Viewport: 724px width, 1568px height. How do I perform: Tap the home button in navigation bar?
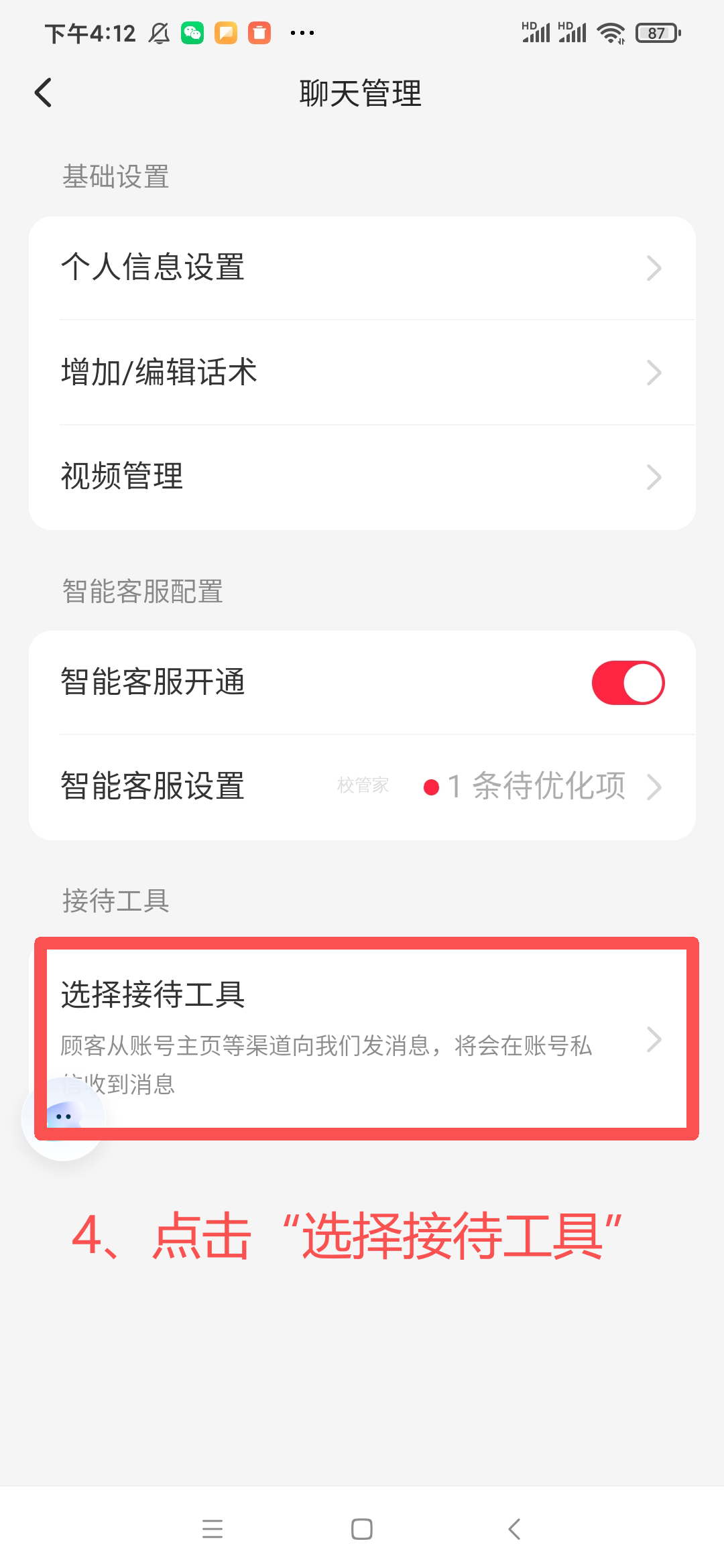coord(362,1530)
